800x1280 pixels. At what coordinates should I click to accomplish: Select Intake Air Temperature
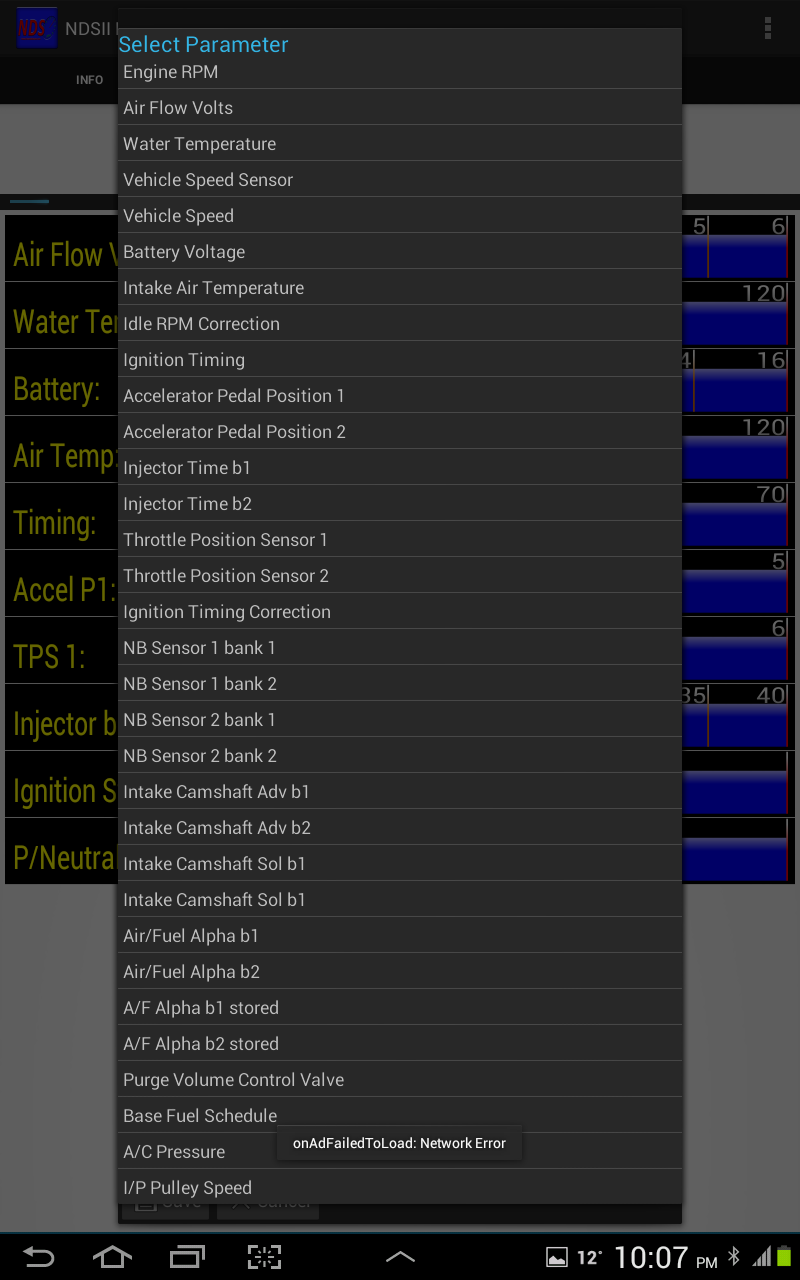click(x=400, y=288)
